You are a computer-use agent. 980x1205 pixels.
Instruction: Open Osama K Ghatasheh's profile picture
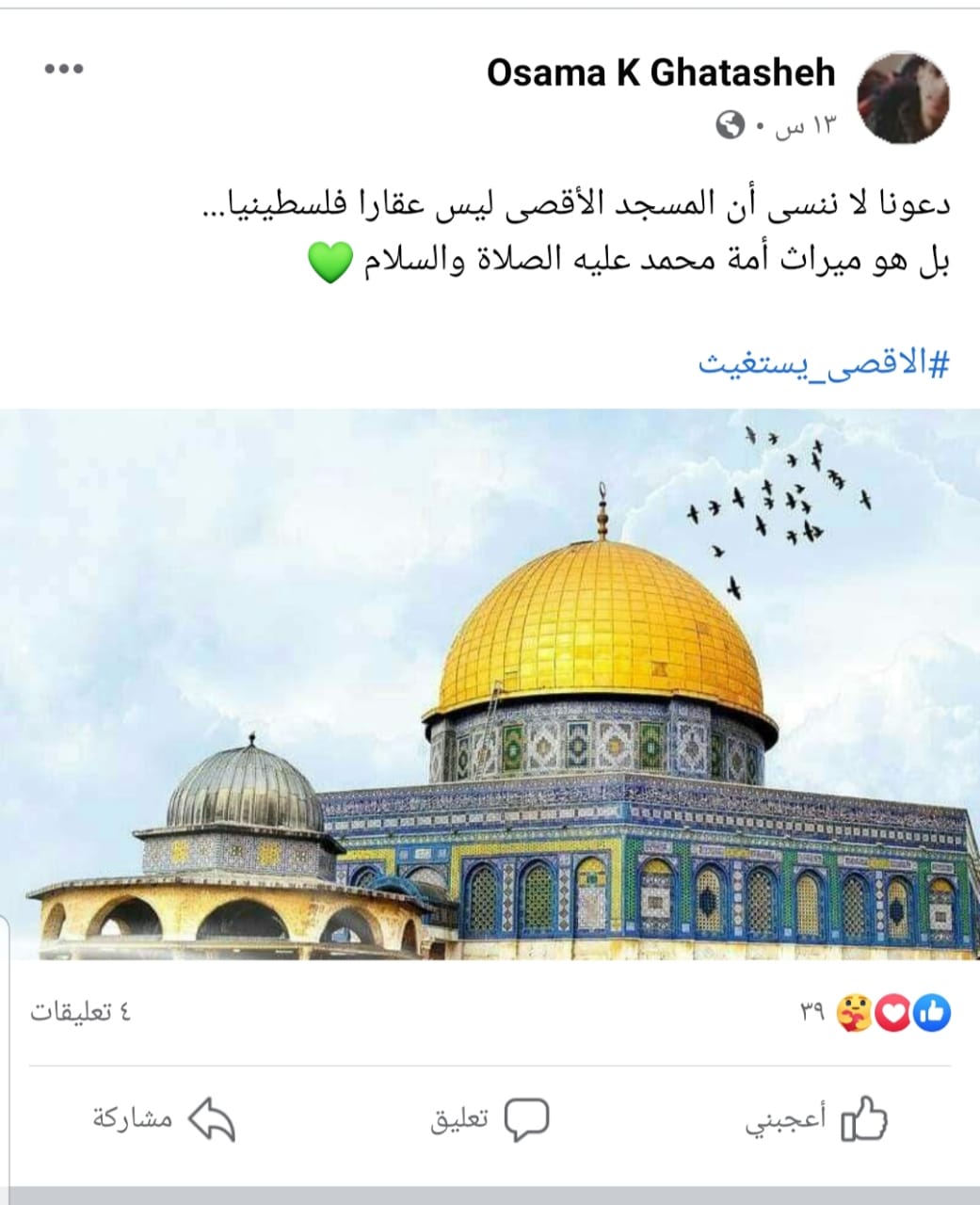902,98
